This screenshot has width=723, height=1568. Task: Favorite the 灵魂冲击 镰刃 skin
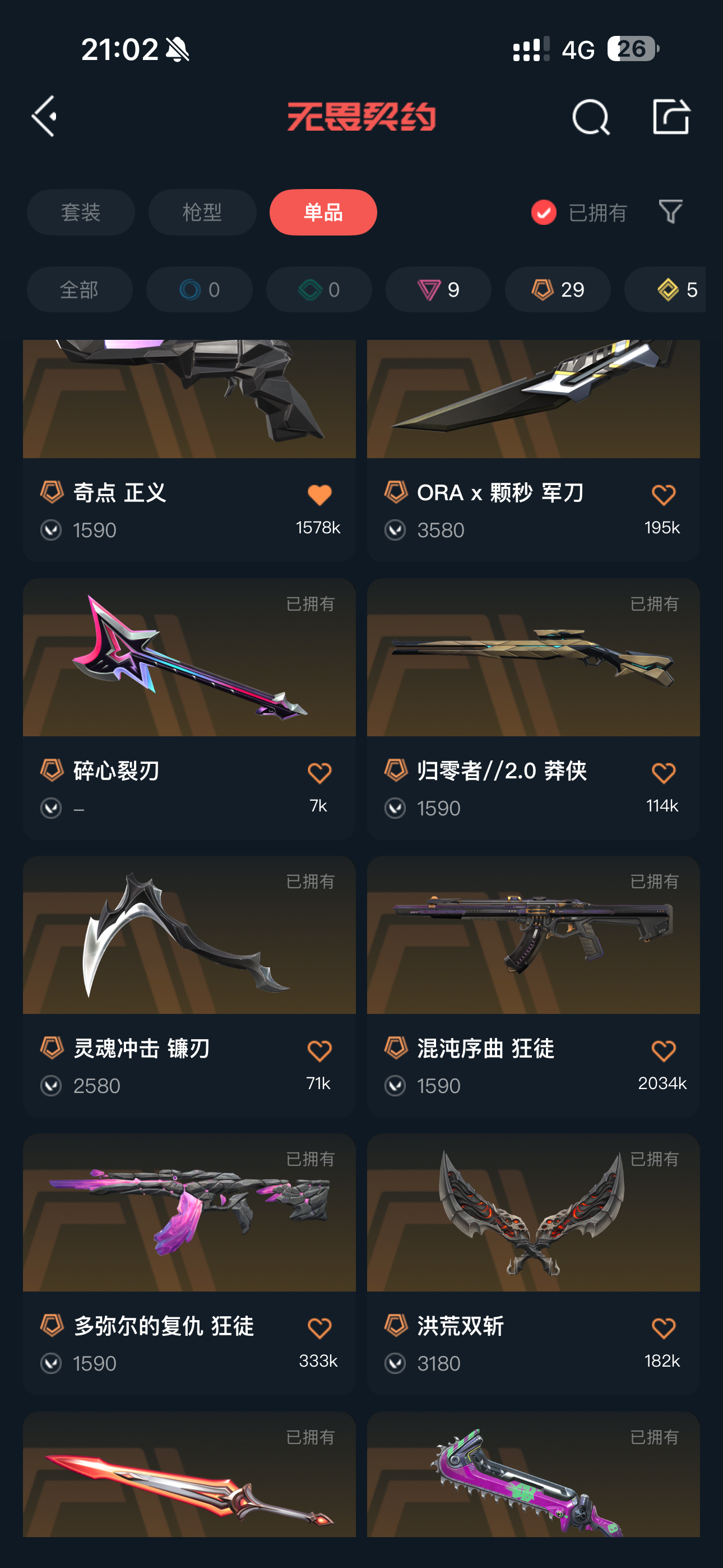point(319,1050)
